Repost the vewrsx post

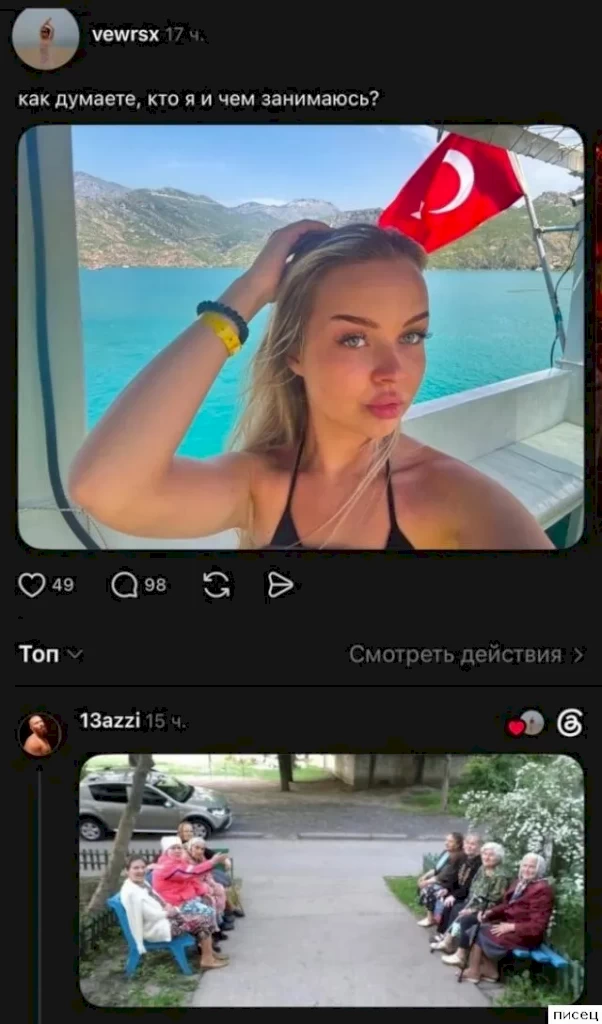[x=214, y=586]
